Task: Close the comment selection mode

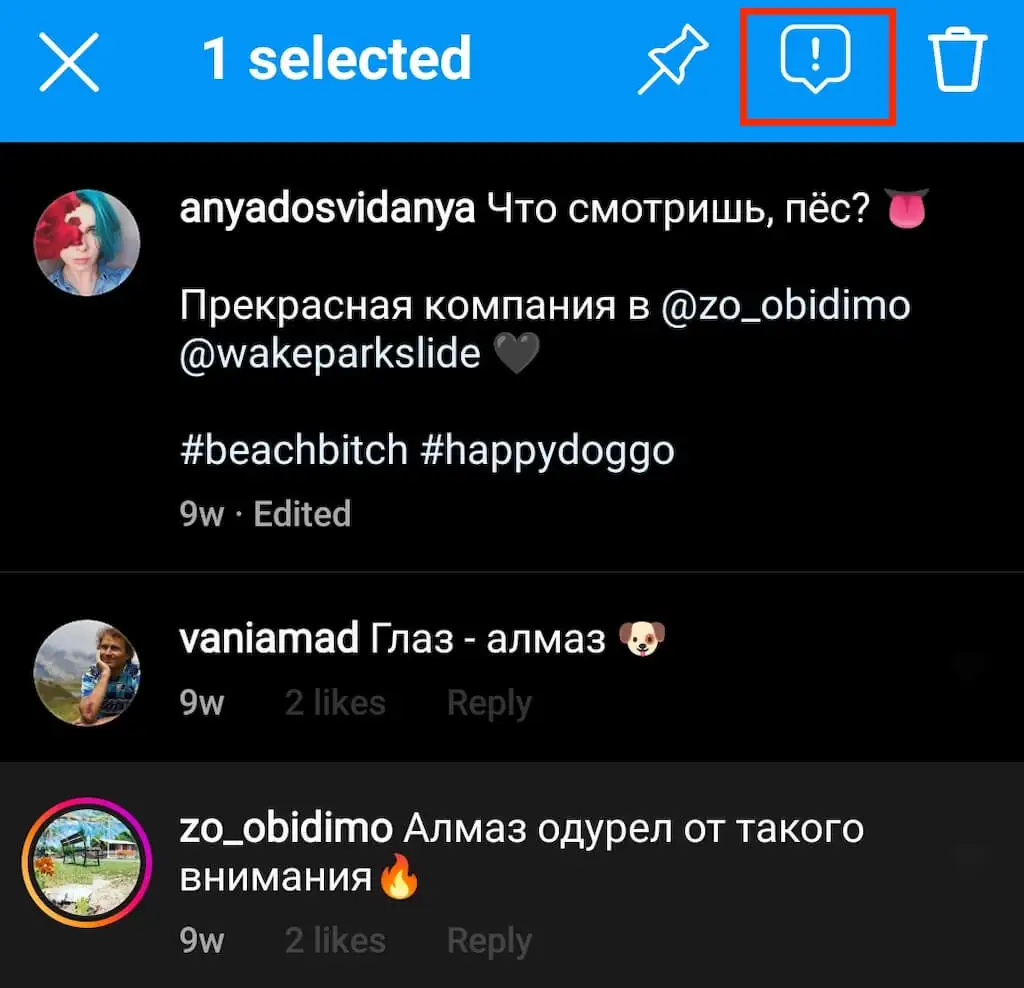Action: (68, 62)
